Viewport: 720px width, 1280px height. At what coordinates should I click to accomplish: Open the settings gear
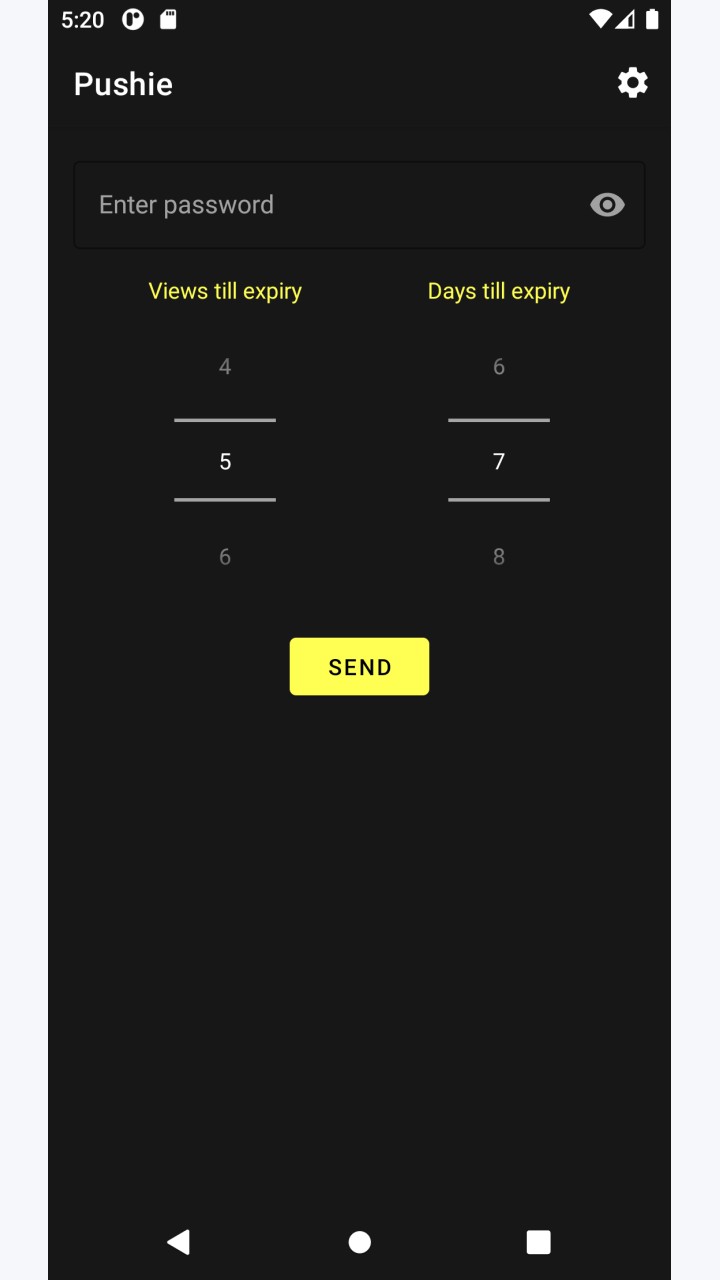[632, 83]
